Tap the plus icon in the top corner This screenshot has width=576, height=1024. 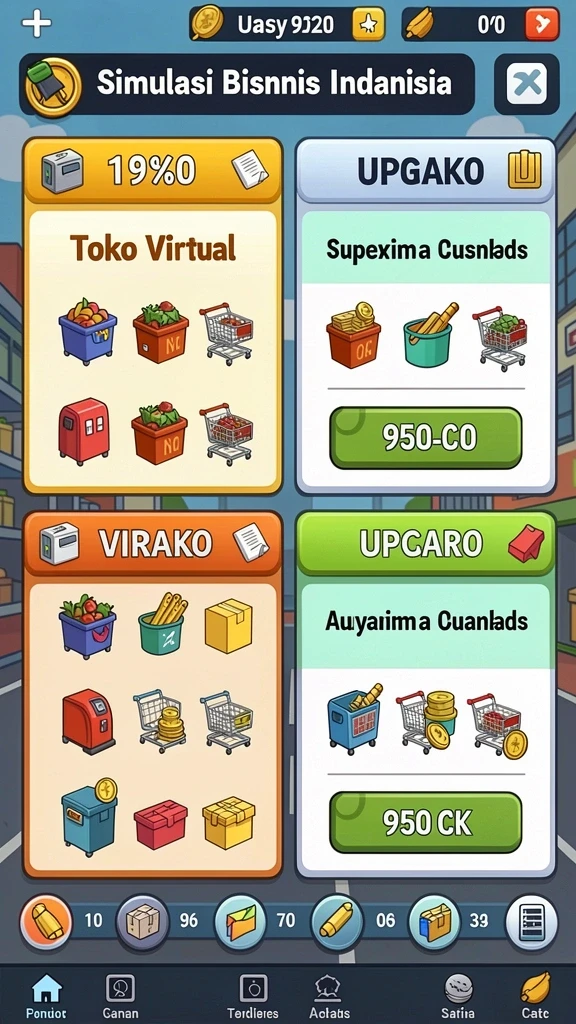coord(37,24)
